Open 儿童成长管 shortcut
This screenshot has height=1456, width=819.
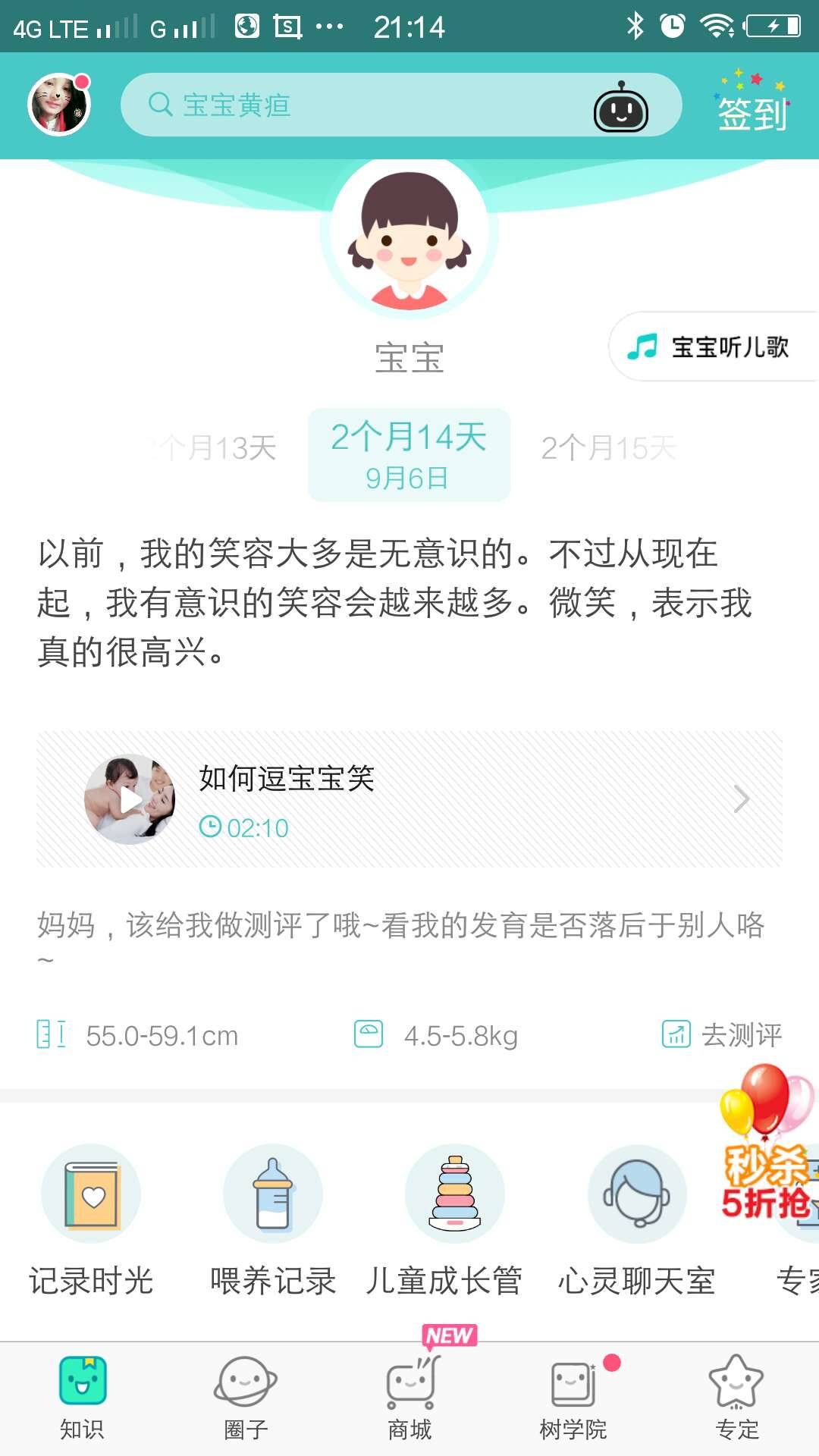453,1221
